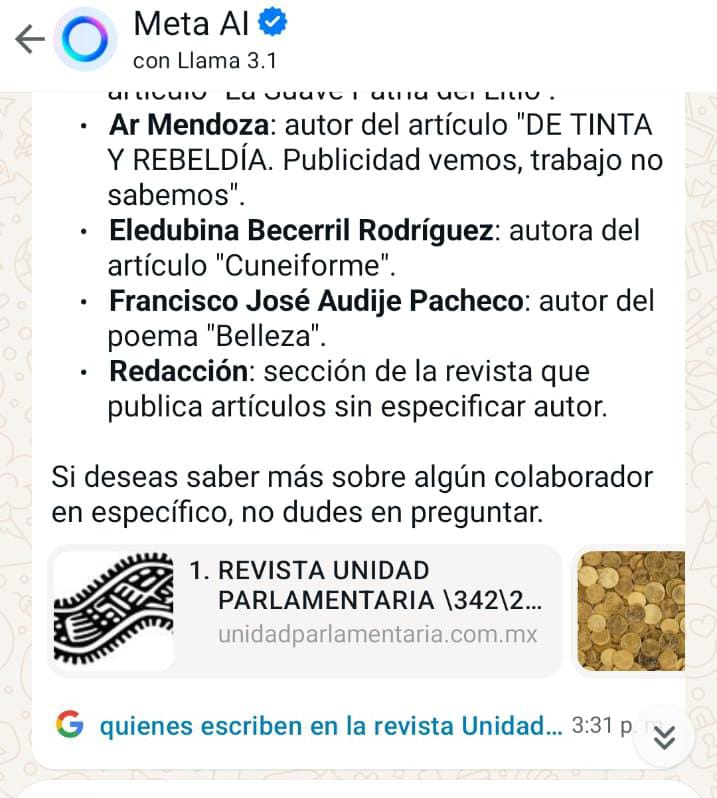Open the second source card with coins image

[x=631, y=611]
